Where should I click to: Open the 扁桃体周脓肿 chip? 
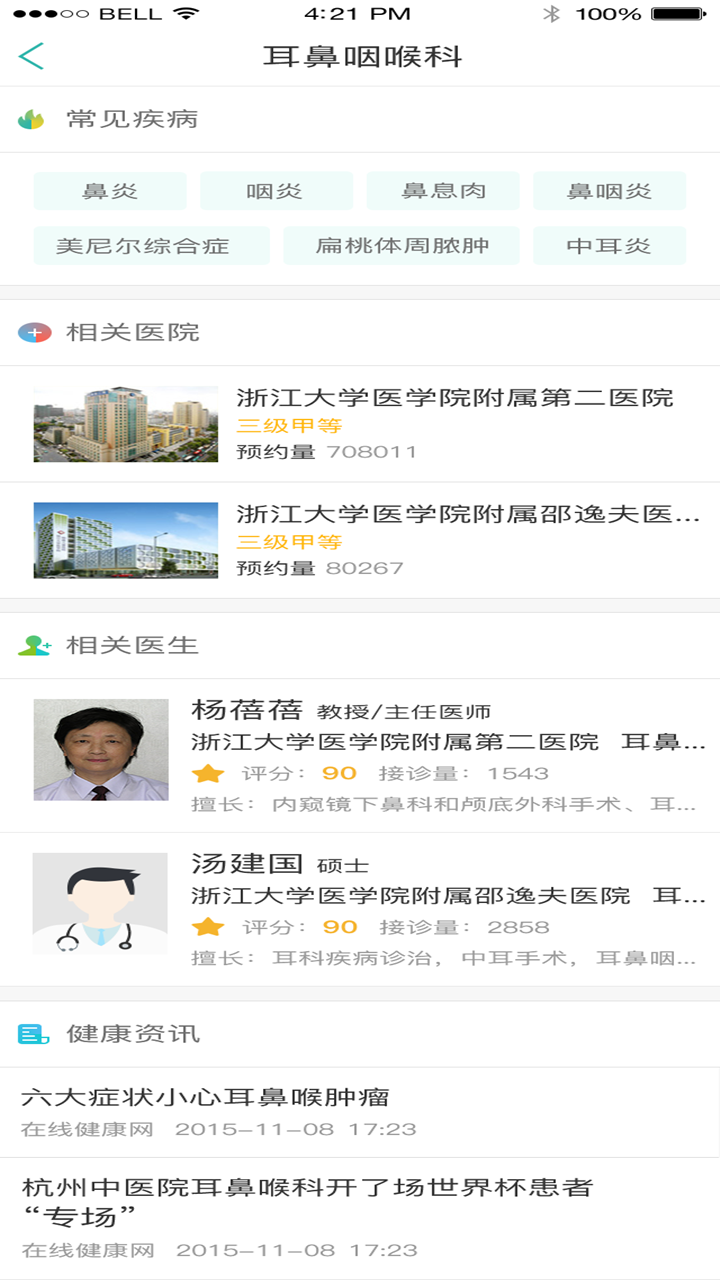[401, 246]
